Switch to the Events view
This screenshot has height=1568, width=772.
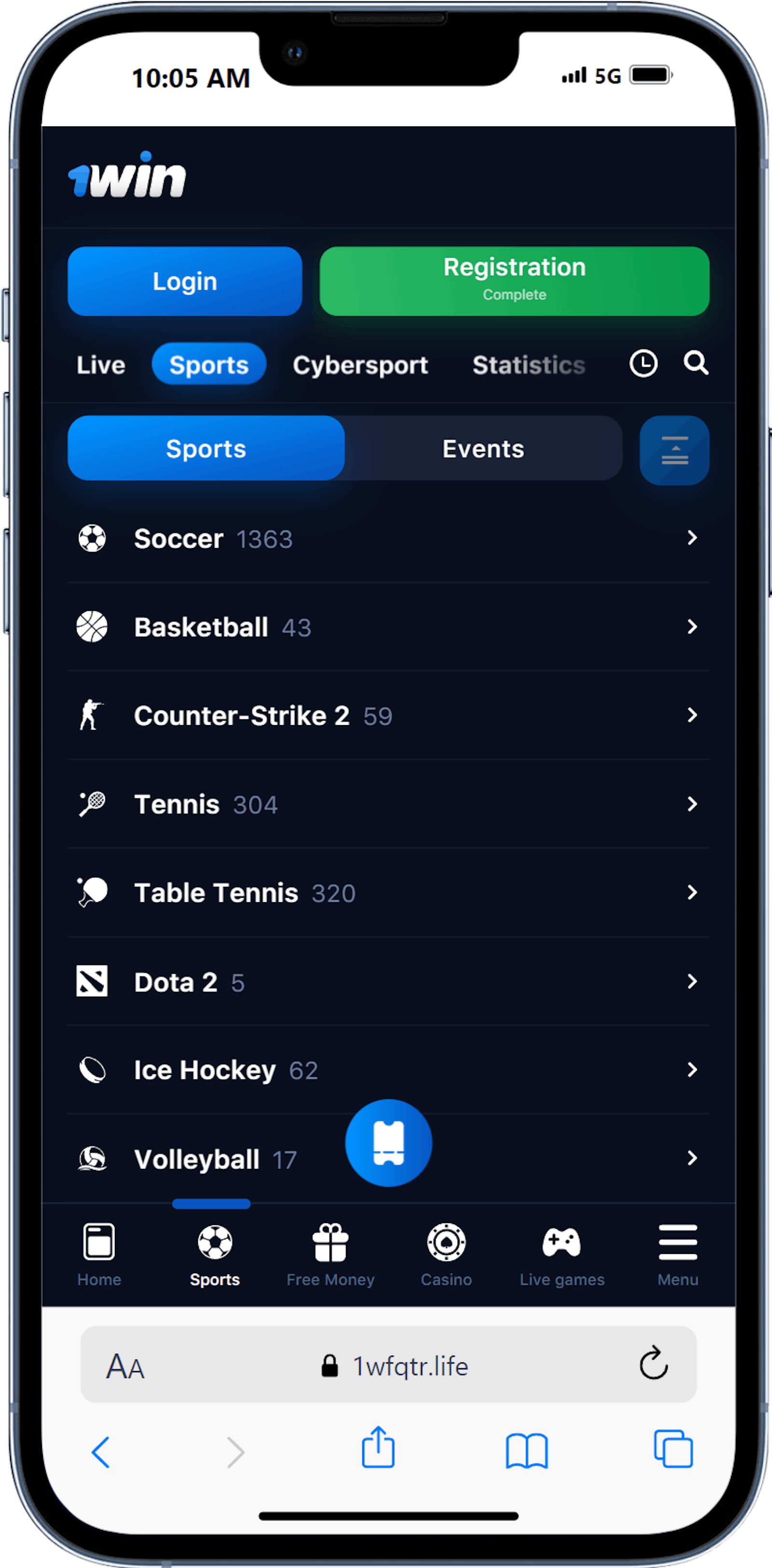pos(482,449)
